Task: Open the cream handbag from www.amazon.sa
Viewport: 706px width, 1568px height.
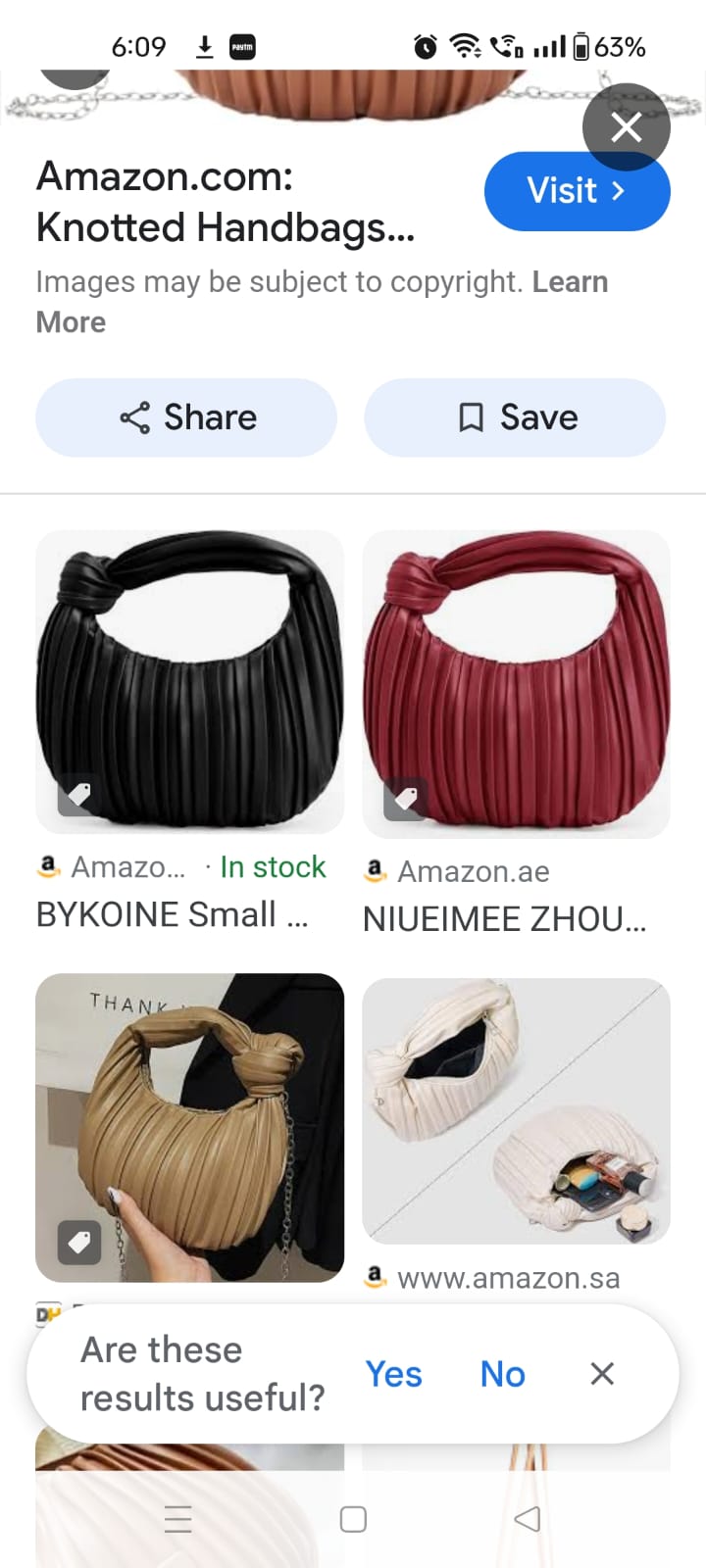Action: coord(516,1111)
